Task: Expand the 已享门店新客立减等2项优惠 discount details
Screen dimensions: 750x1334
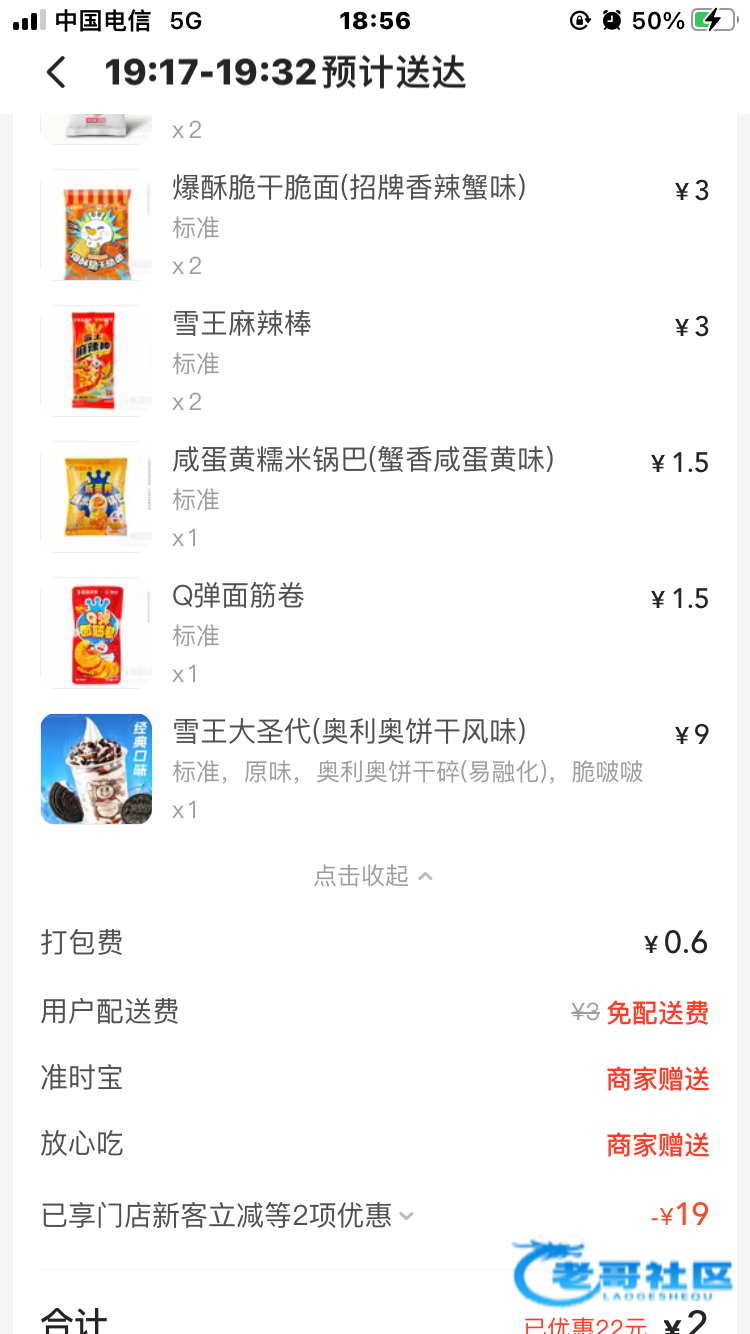Action: point(228,1216)
